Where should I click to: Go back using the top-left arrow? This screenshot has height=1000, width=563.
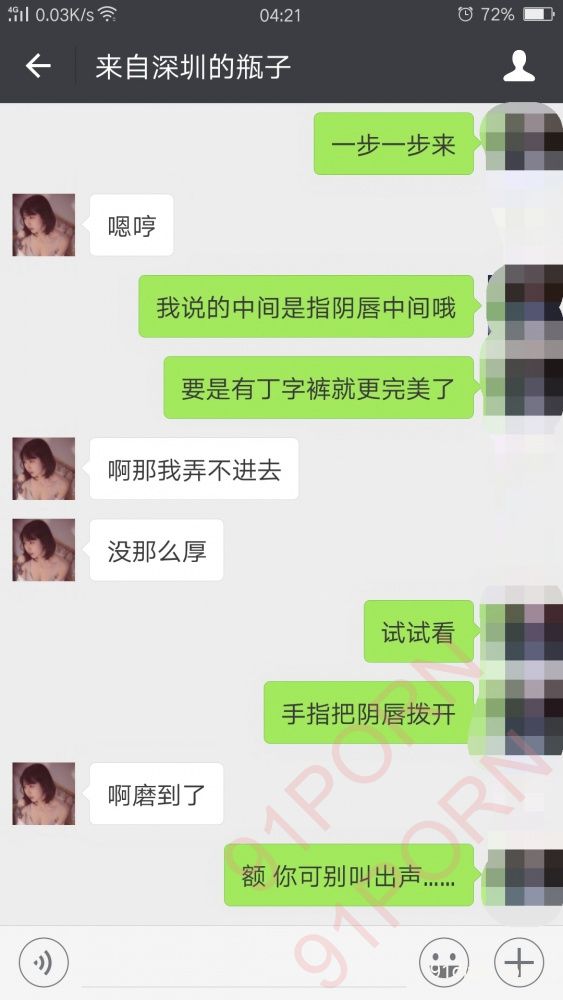[x=38, y=66]
